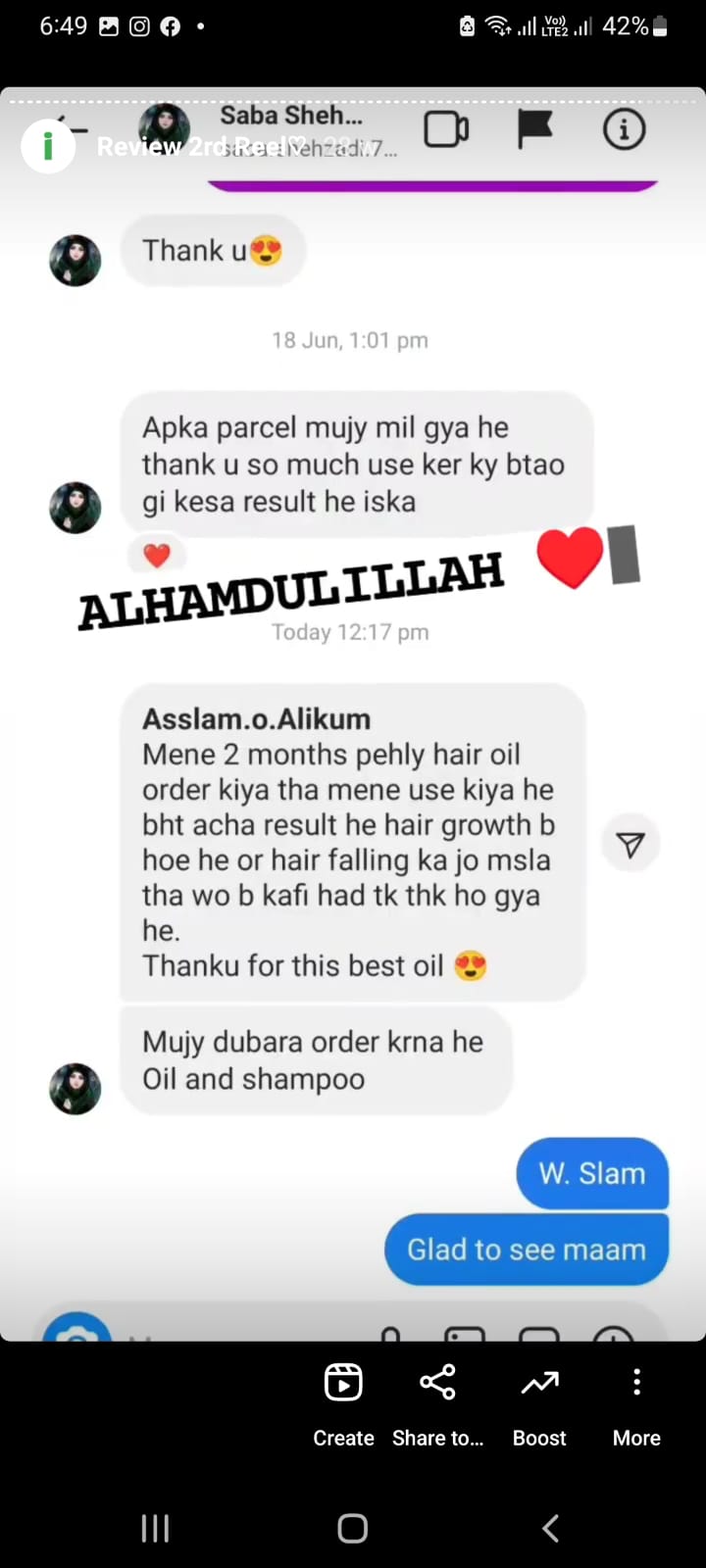Boost this story
The width and height of the screenshot is (706, 1568).
coord(539,1401)
